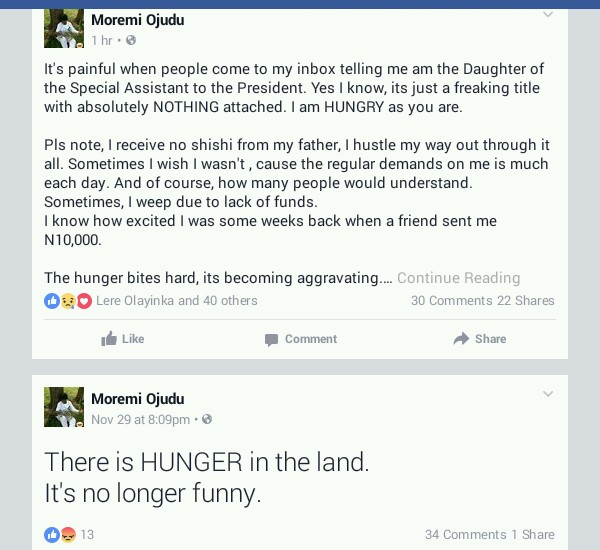This screenshot has width=600, height=550.
Task: Open options chevron on the 1 hr post
Action: (548, 15)
